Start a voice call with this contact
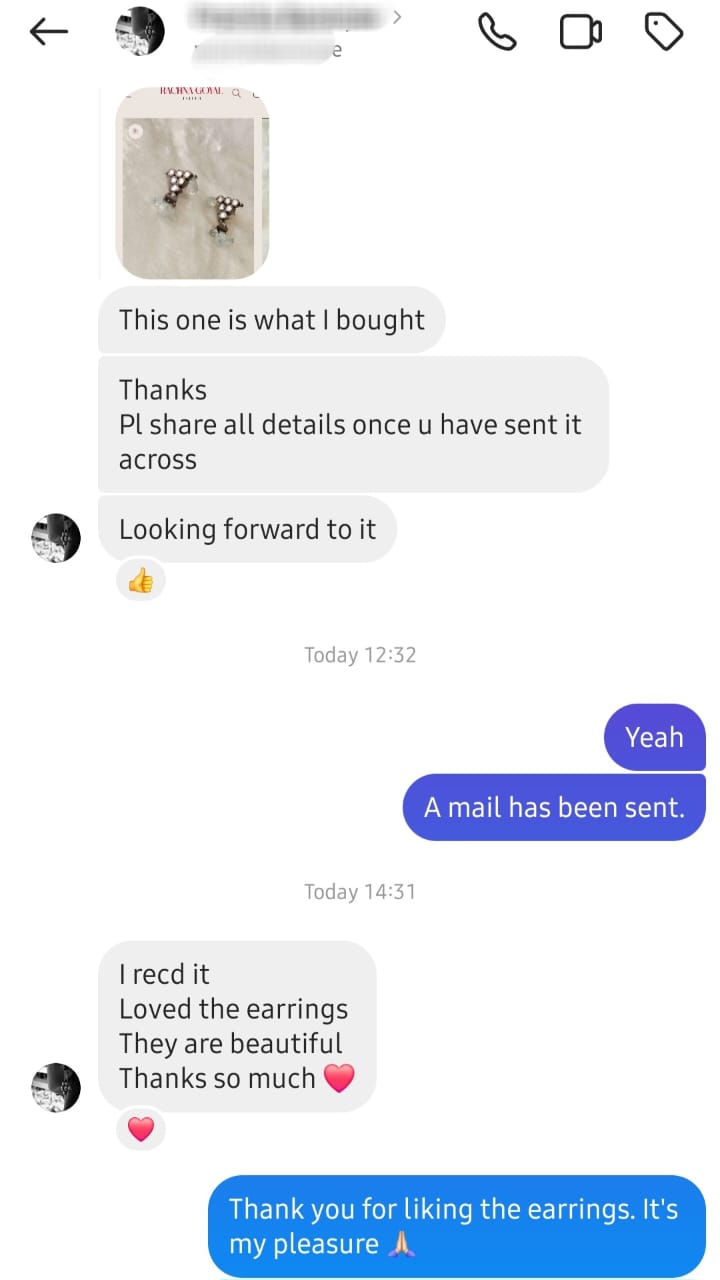 [497, 33]
